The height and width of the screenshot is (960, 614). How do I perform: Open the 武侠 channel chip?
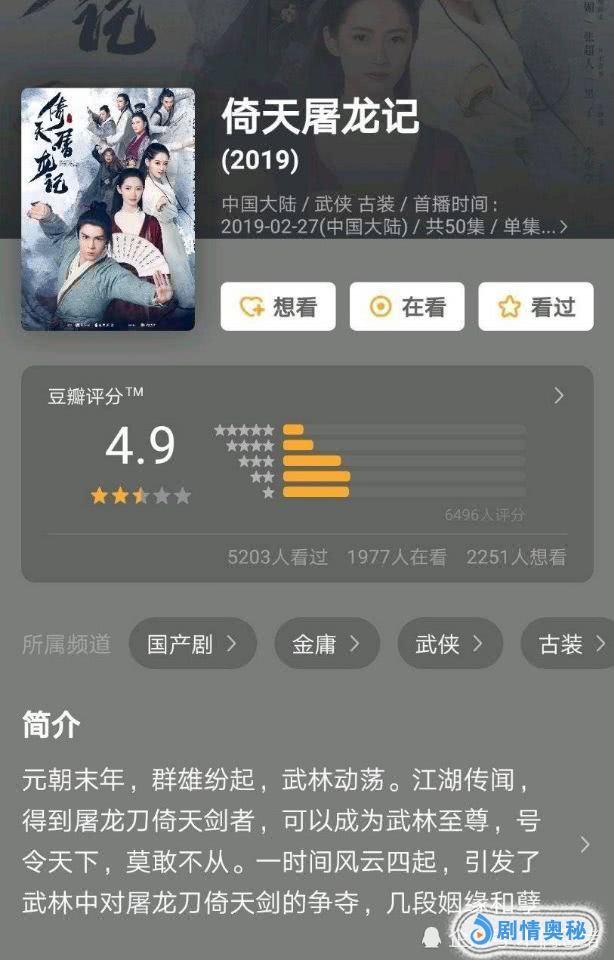click(x=449, y=644)
